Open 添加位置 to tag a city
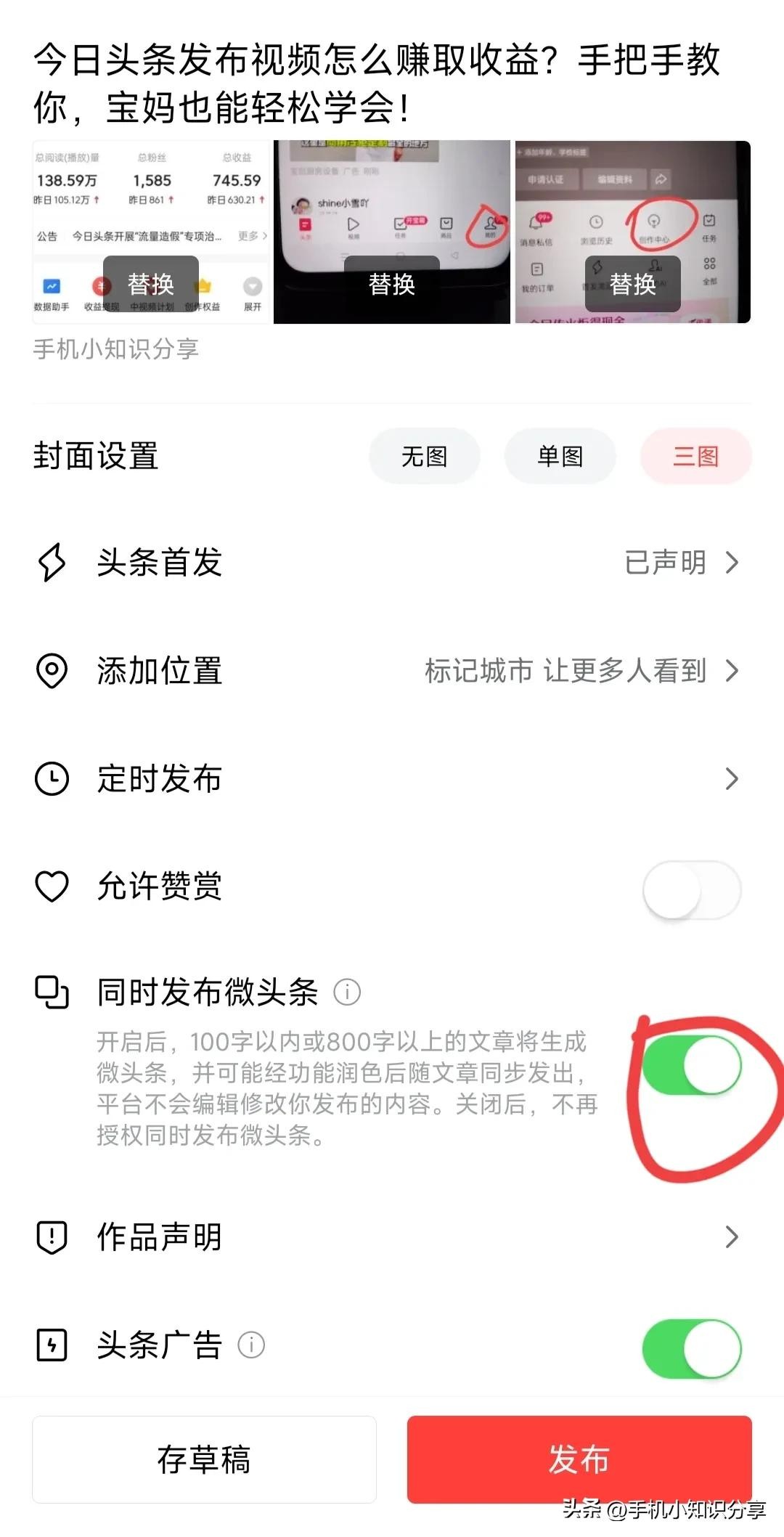The image size is (784, 1537). 392,671
